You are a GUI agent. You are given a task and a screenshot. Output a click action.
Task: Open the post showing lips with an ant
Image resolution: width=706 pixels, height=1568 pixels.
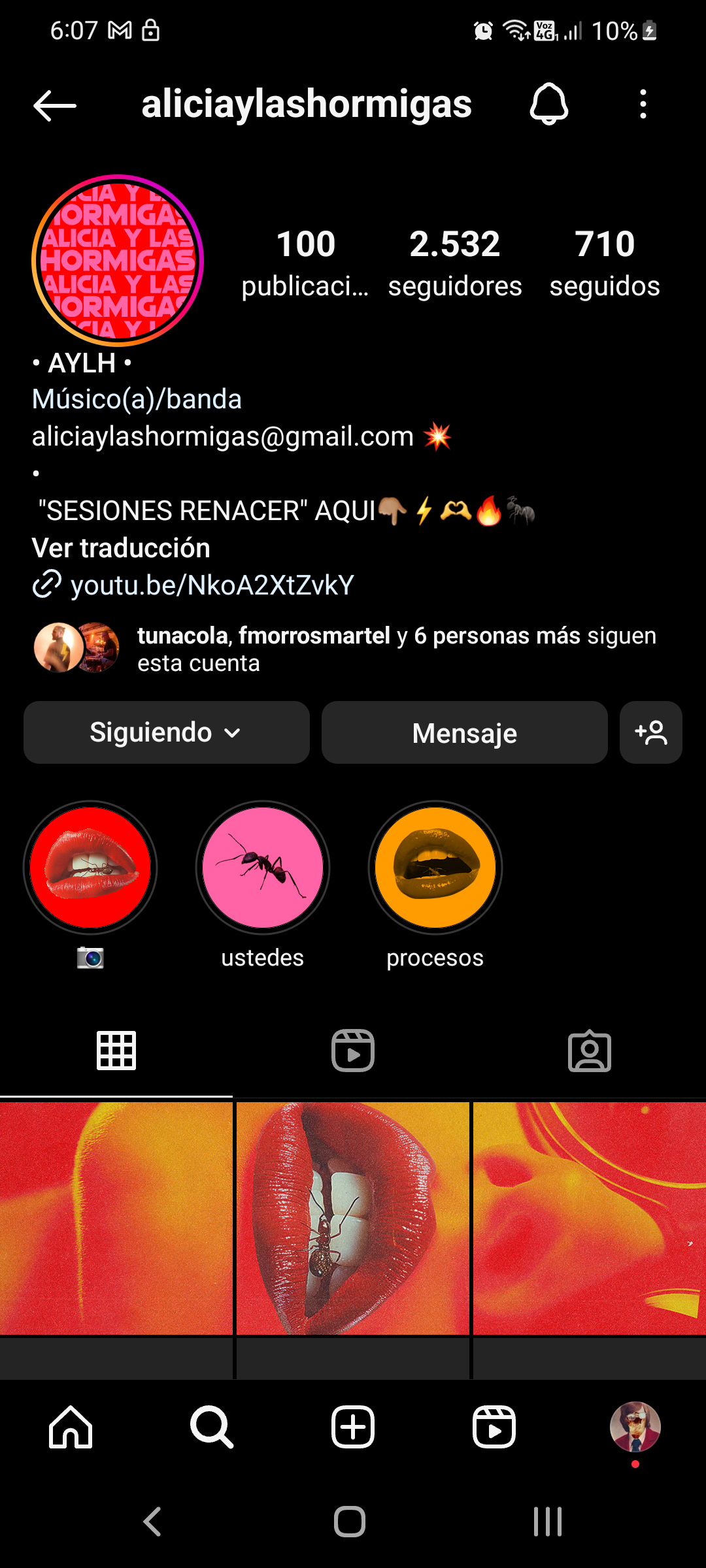point(353,1218)
